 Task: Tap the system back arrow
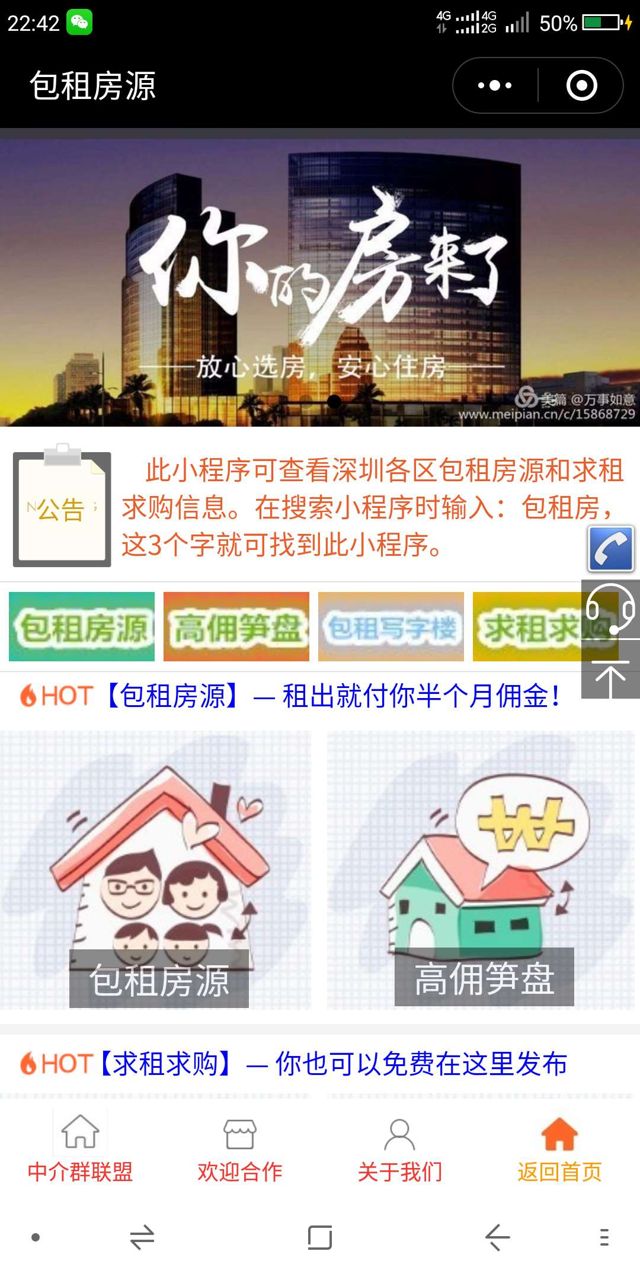pyautogui.click(x=497, y=1238)
